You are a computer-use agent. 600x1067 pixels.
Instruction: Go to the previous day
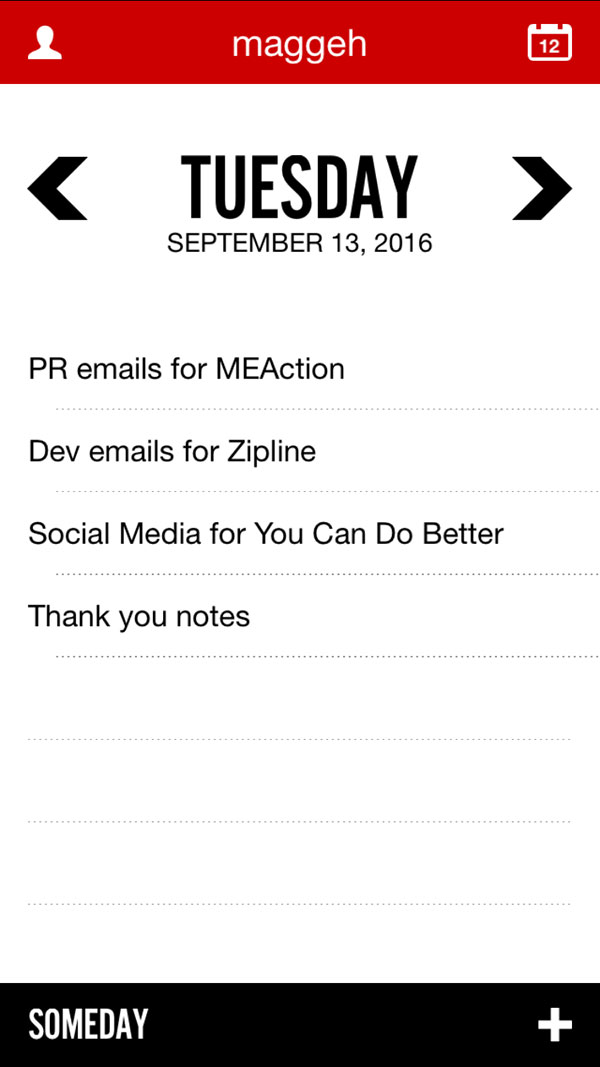click(58, 188)
